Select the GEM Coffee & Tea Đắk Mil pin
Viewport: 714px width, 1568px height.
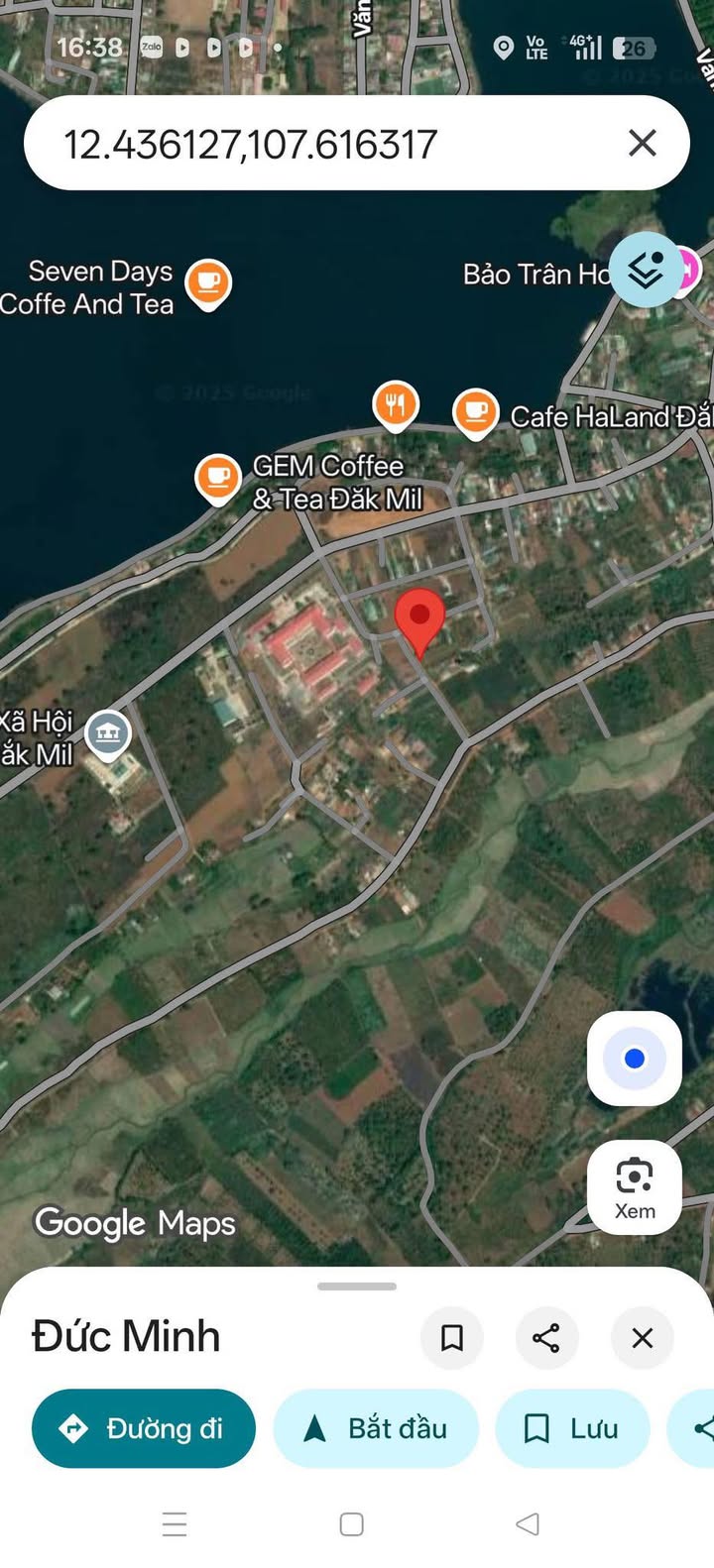[x=218, y=480]
